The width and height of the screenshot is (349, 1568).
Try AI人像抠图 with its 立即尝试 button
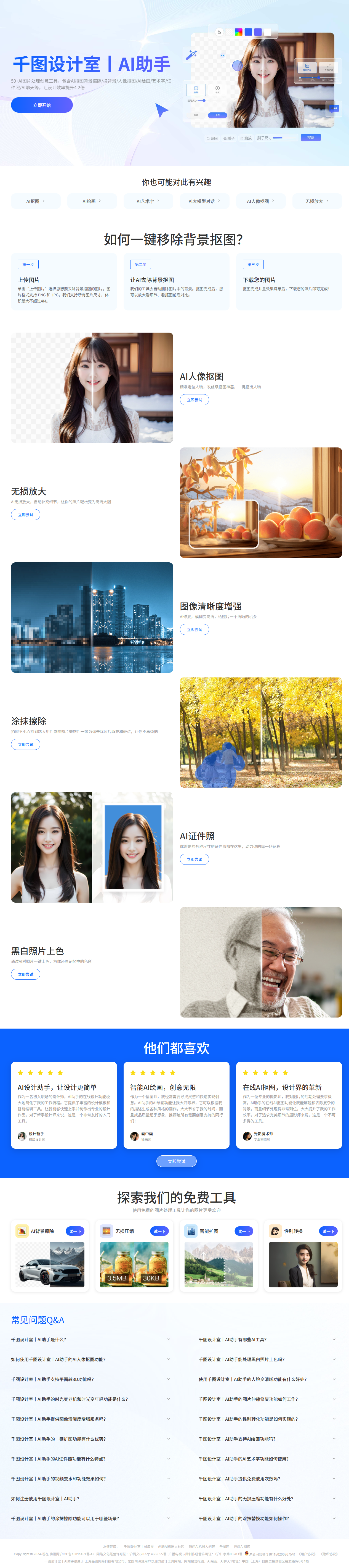(194, 400)
